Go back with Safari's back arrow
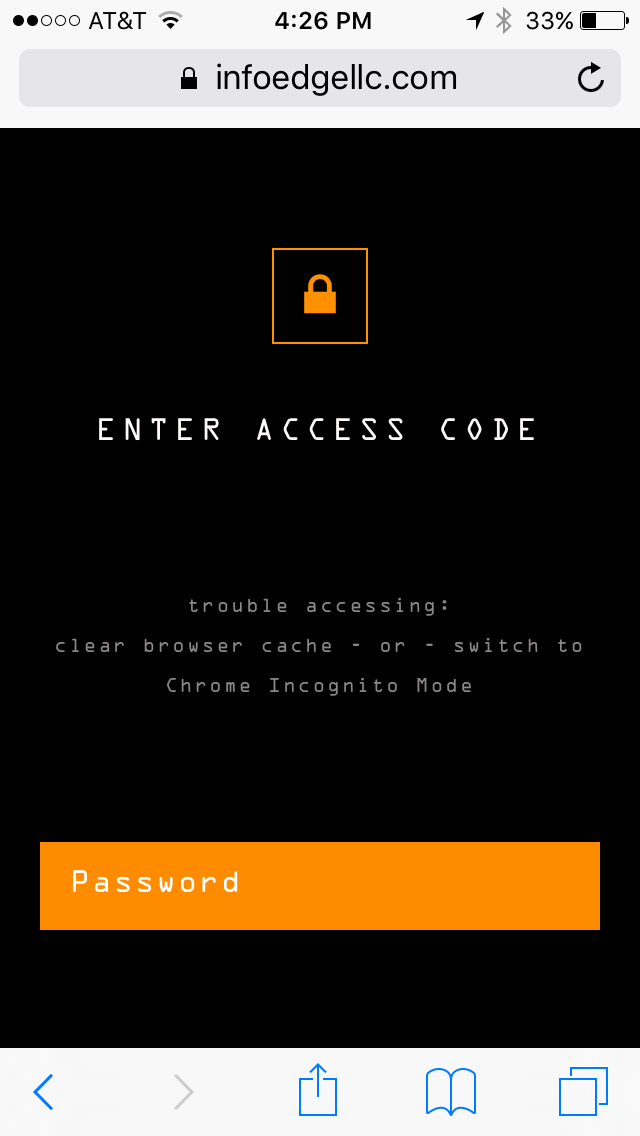640x1136 pixels. tap(43, 1091)
